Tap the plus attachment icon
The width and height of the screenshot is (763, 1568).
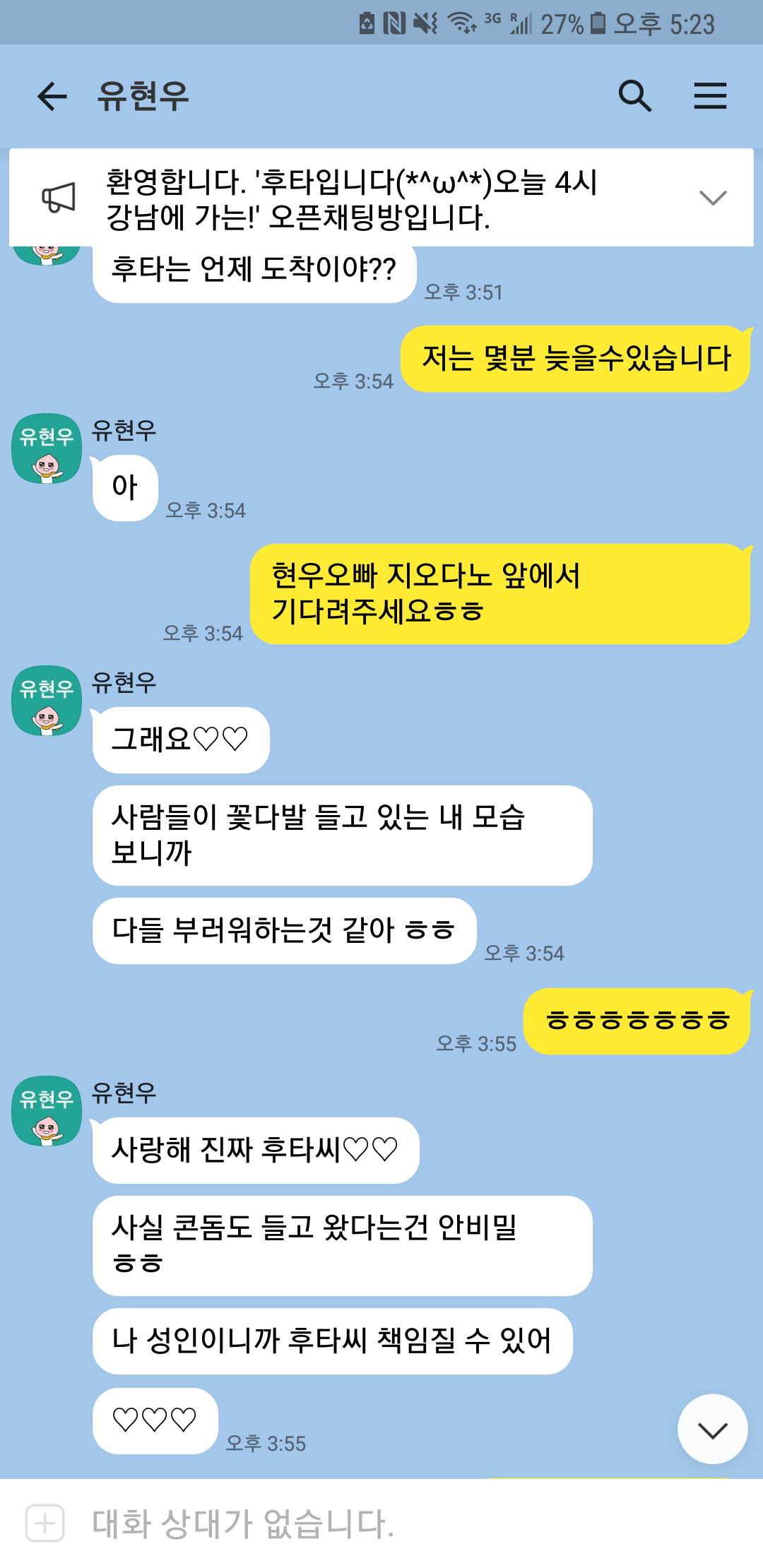point(45,1523)
